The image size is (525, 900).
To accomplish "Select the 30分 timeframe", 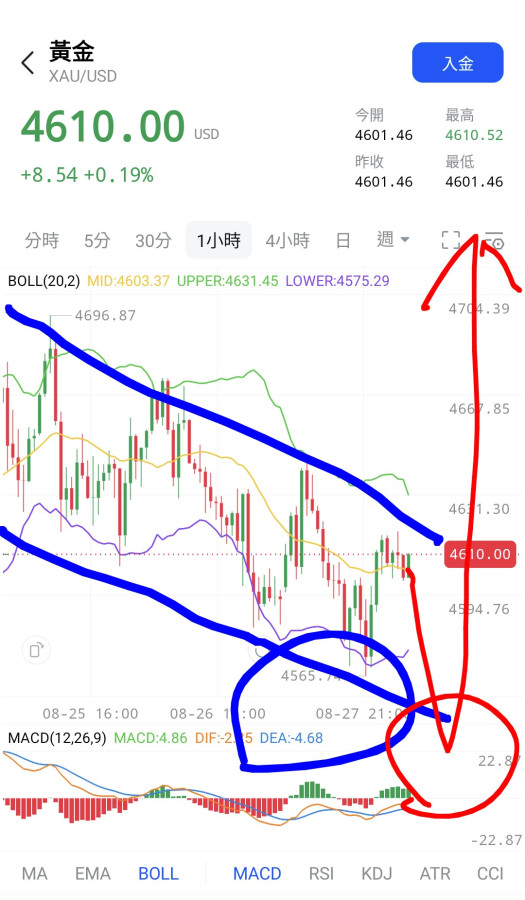I will tap(153, 240).
